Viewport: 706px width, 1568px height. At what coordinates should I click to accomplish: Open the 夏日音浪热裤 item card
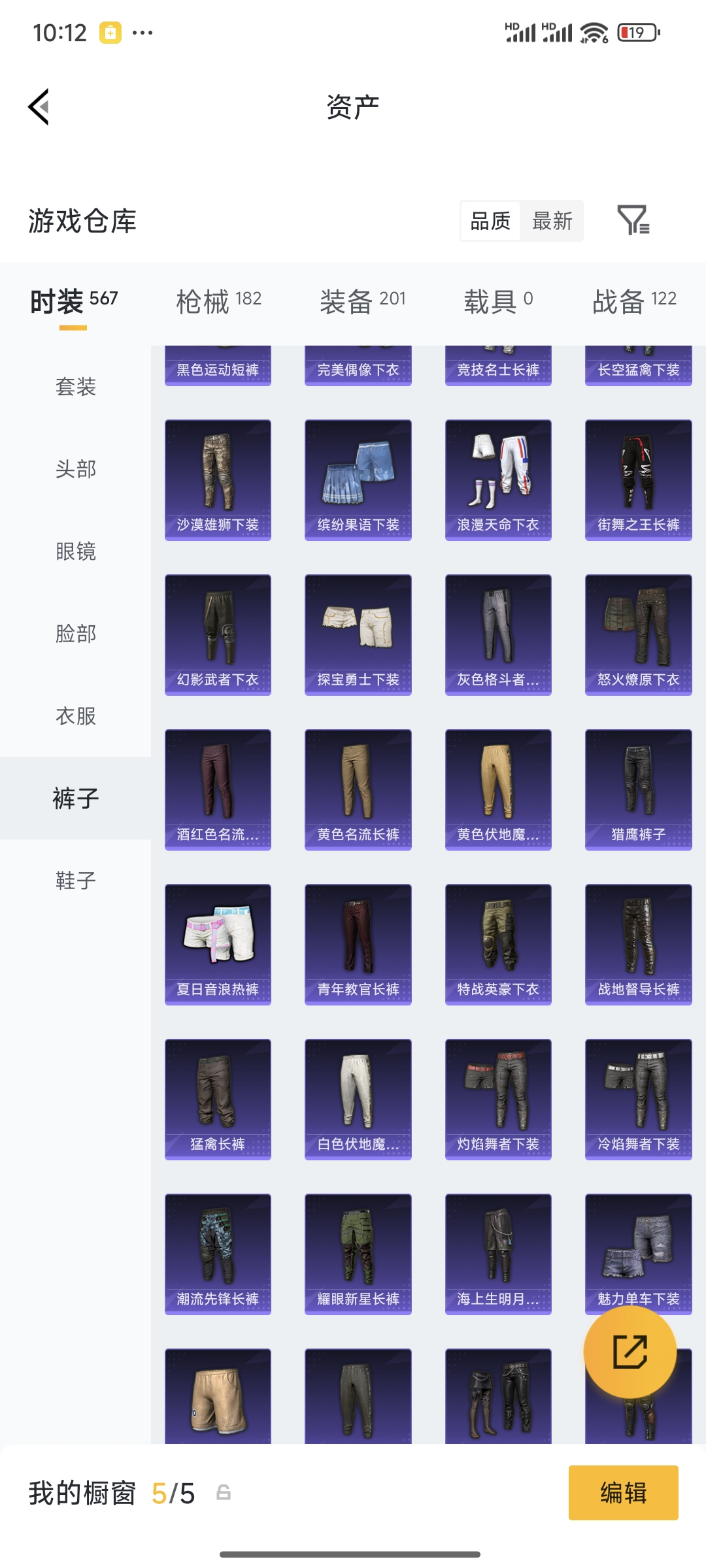pyautogui.click(x=218, y=944)
